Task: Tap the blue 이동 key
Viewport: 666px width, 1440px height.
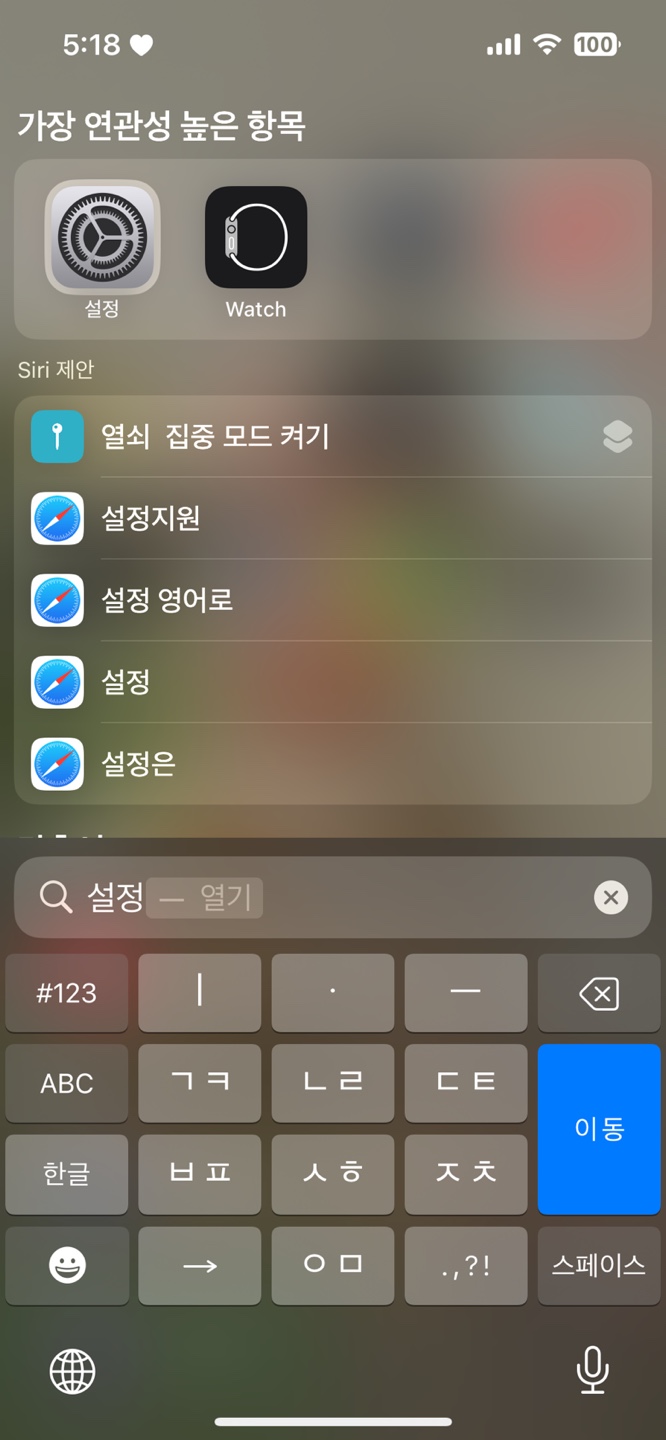Action: [x=599, y=1129]
